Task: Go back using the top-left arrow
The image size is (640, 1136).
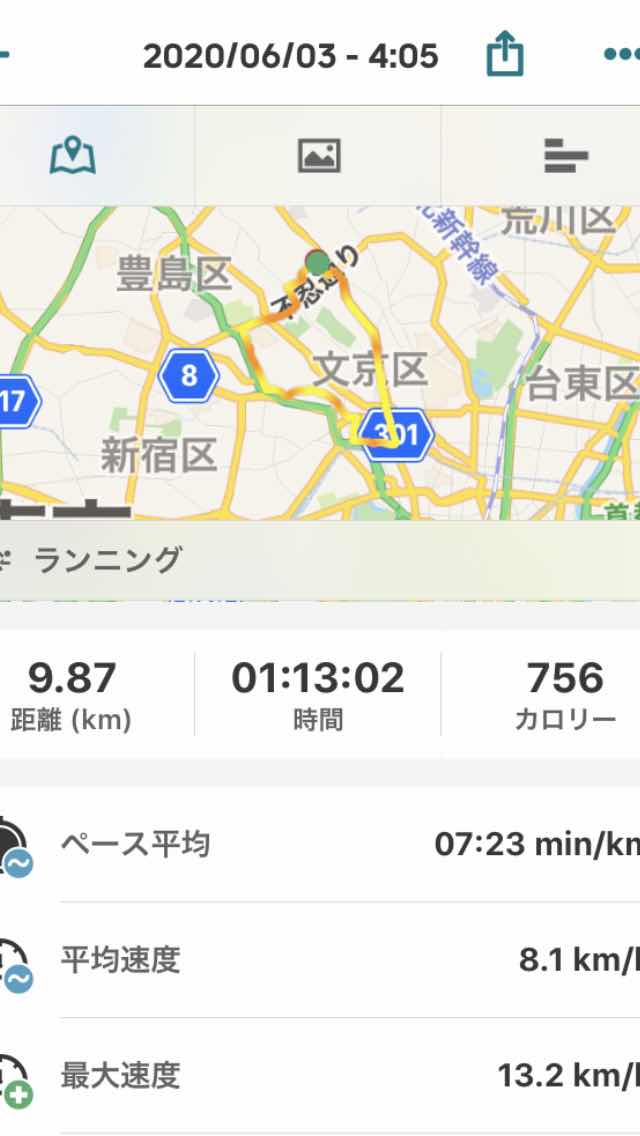Action: click(x=6, y=54)
